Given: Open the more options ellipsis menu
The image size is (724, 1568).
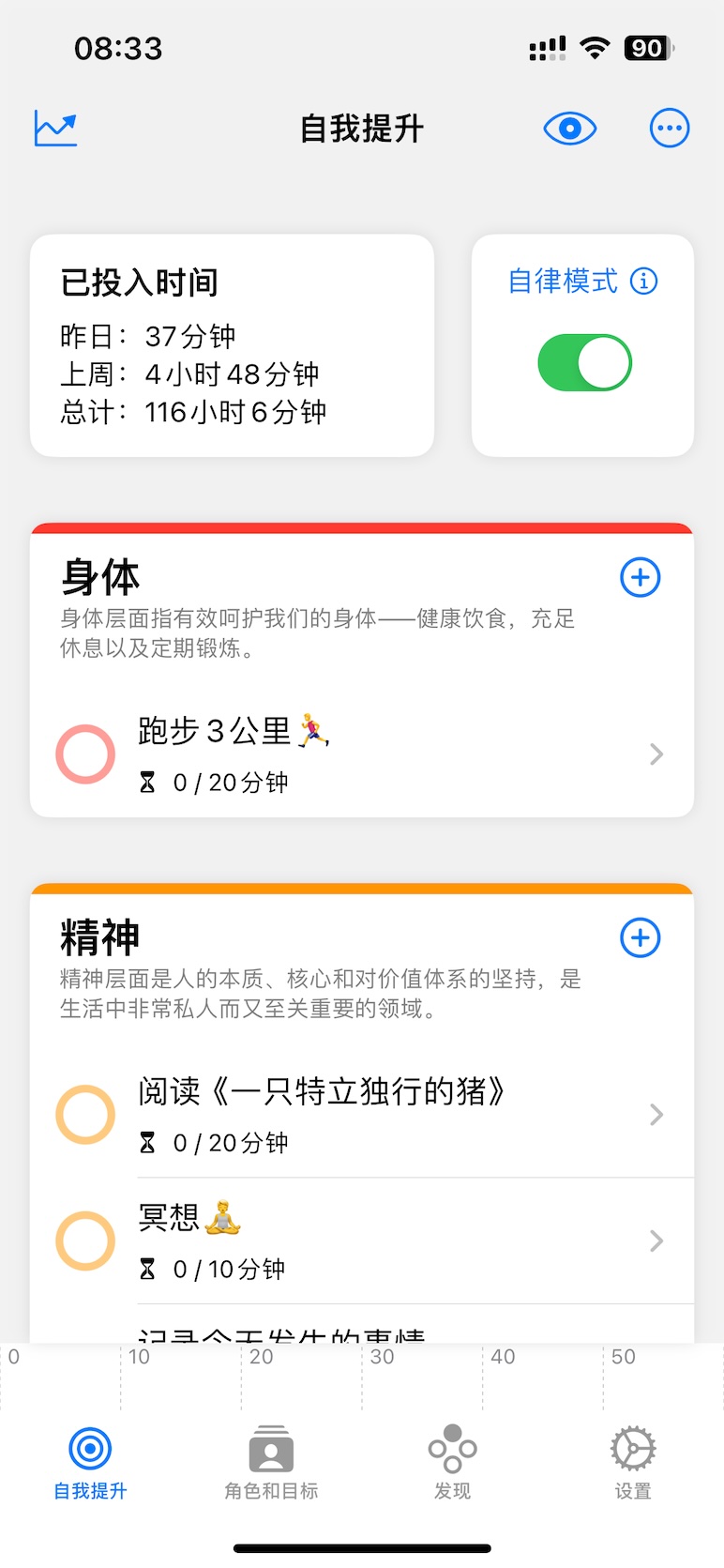Looking at the screenshot, I should pyautogui.click(x=669, y=129).
